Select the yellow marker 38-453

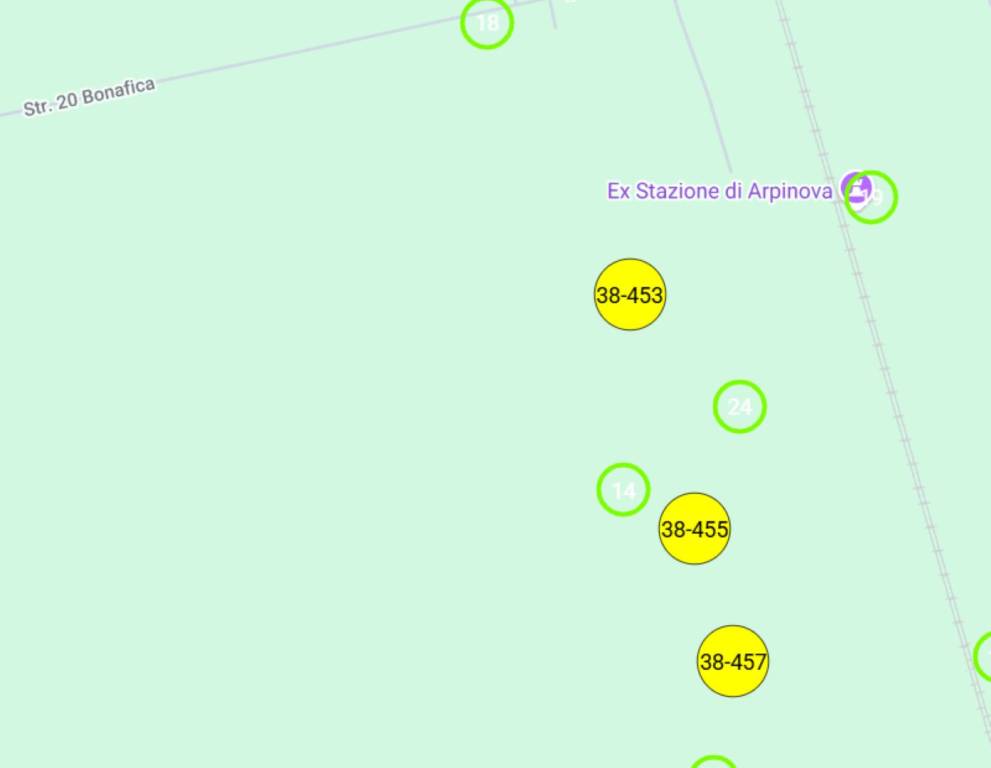(630, 294)
